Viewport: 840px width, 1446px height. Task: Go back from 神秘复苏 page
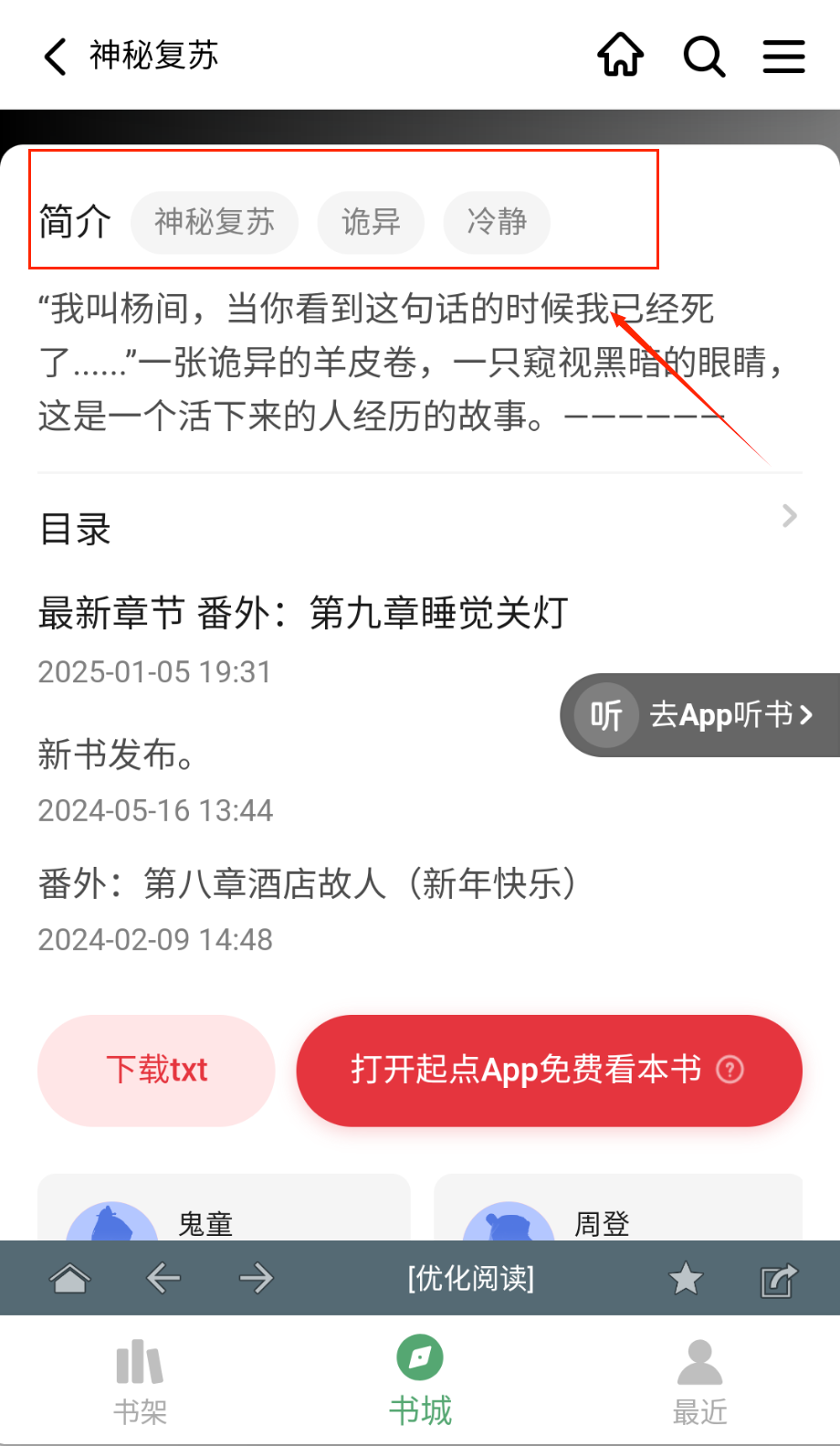(x=56, y=57)
